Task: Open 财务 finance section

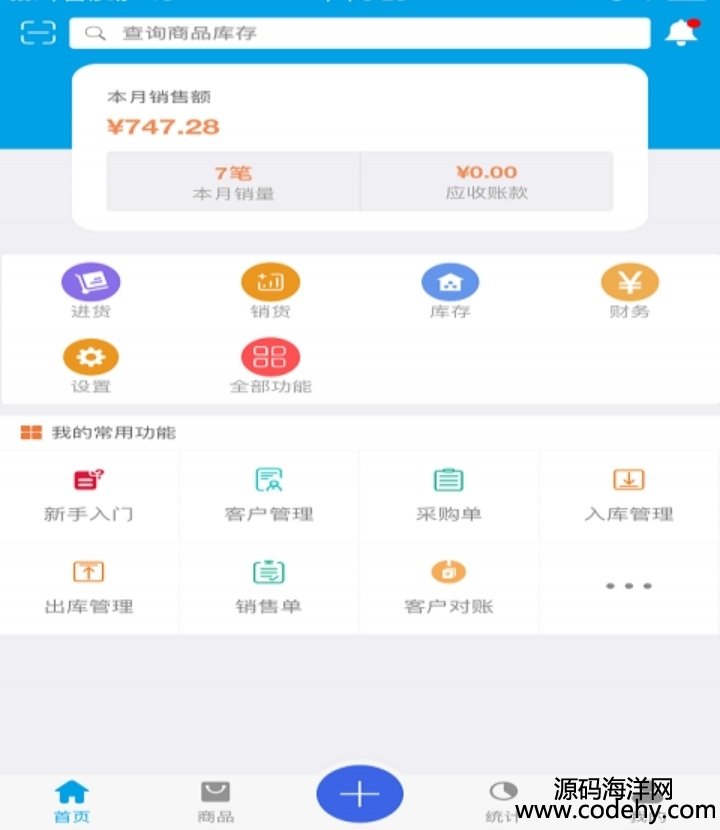Action: [x=629, y=291]
